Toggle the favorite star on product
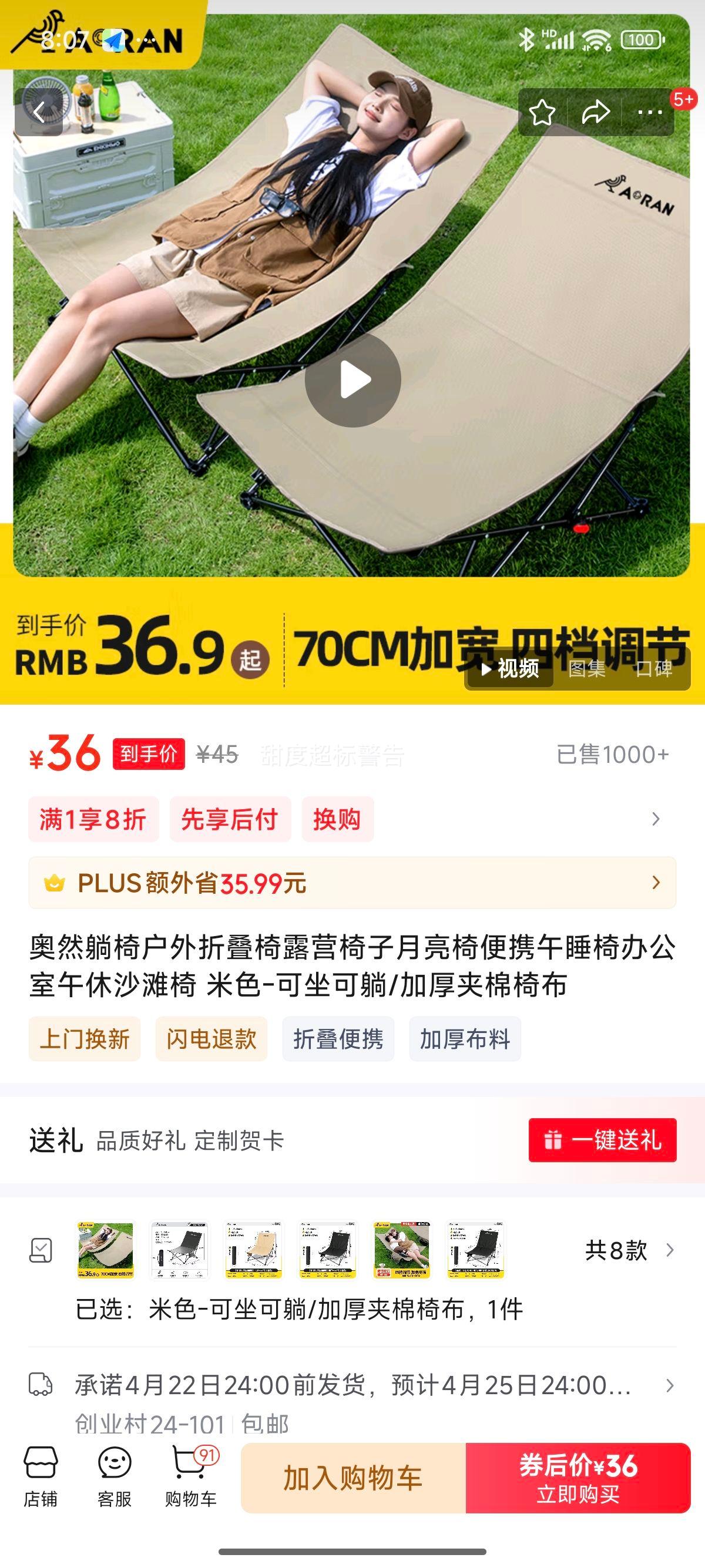The image size is (705, 1568). pyautogui.click(x=542, y=112)
